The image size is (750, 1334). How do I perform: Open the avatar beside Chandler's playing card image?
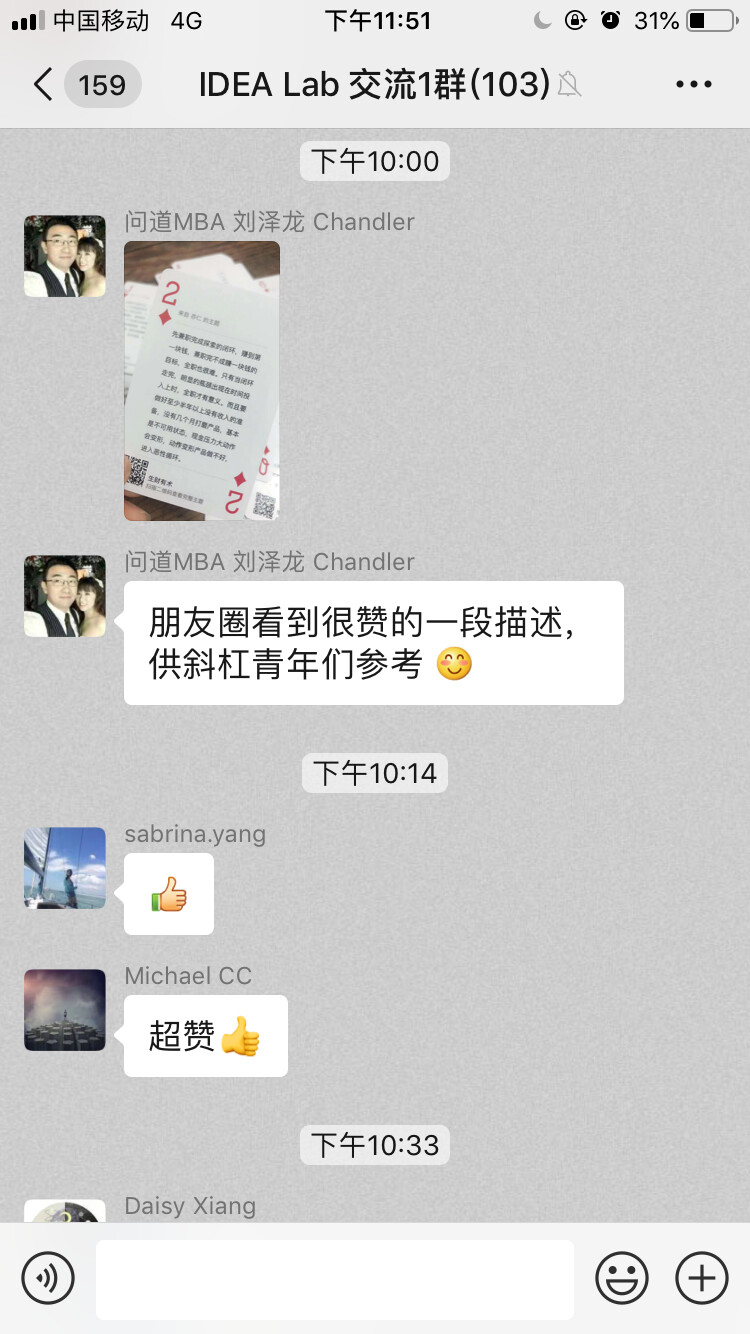coord(65,256)
